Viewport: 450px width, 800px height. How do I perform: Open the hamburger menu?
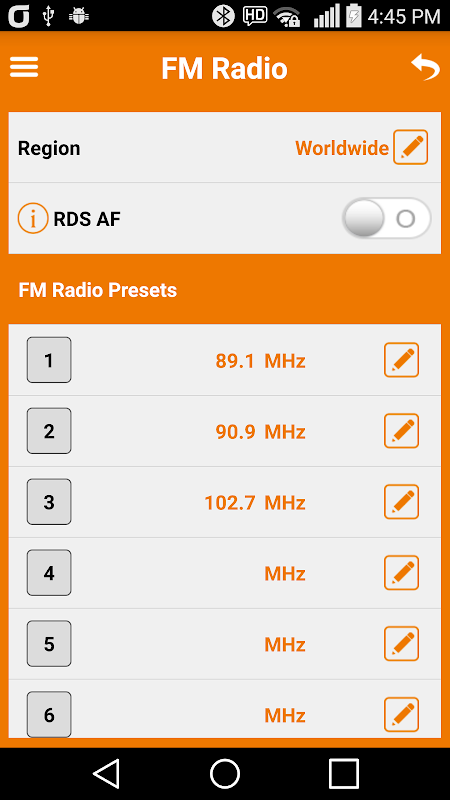[x=24, y=67]
